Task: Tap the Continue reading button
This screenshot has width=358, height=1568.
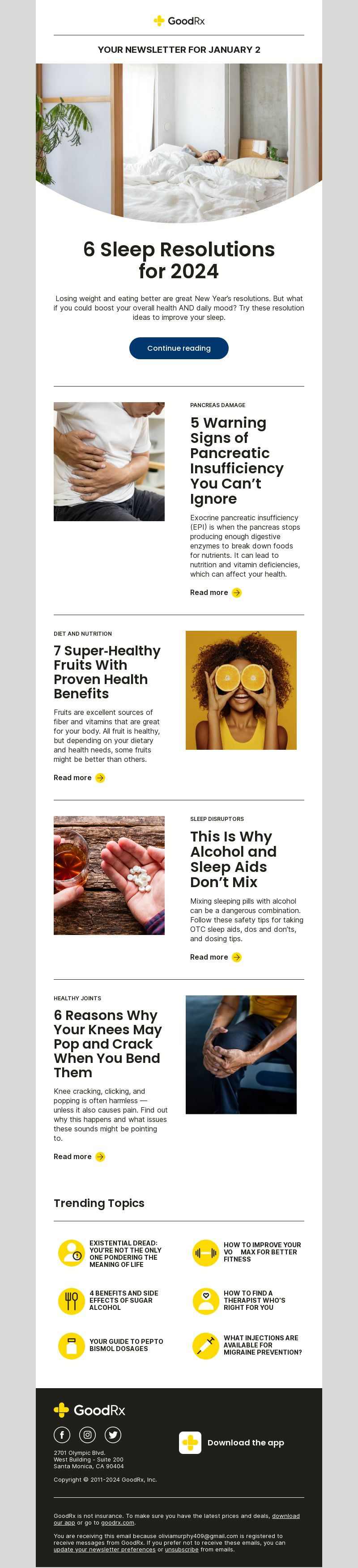Action: (179, 348)
